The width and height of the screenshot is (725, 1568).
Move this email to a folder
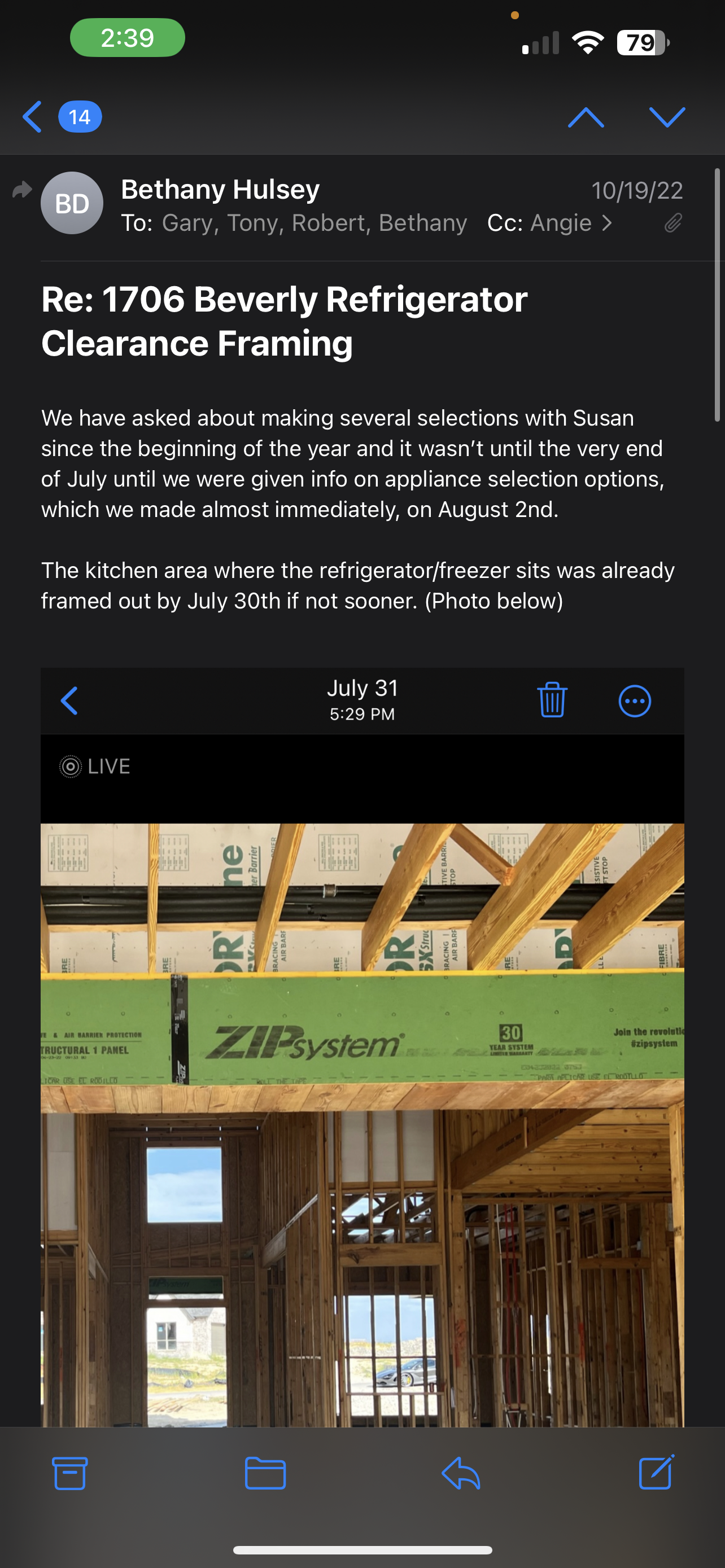tap(265, 1473)
